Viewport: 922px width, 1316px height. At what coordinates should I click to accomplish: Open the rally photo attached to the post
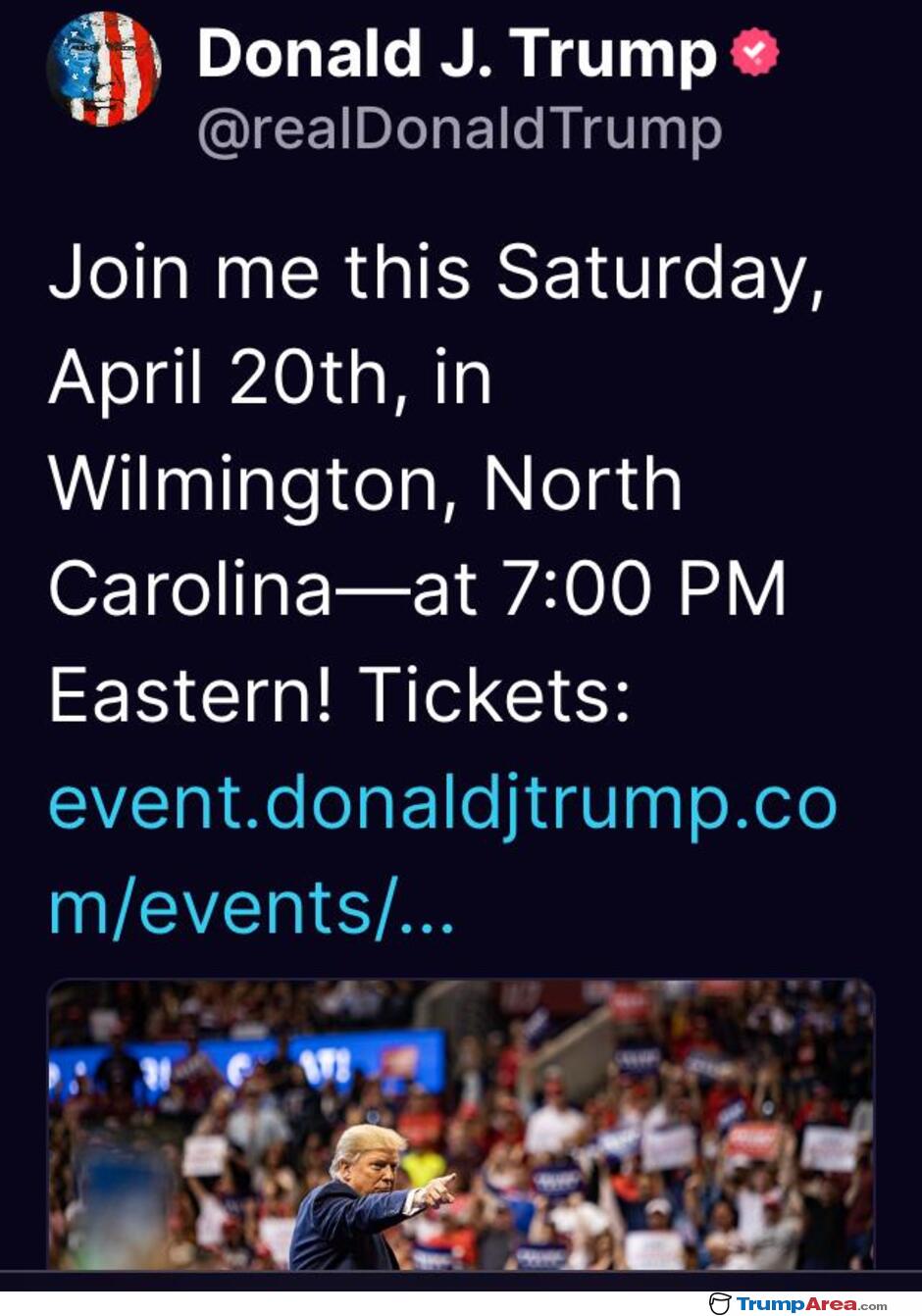[461, 1125]
